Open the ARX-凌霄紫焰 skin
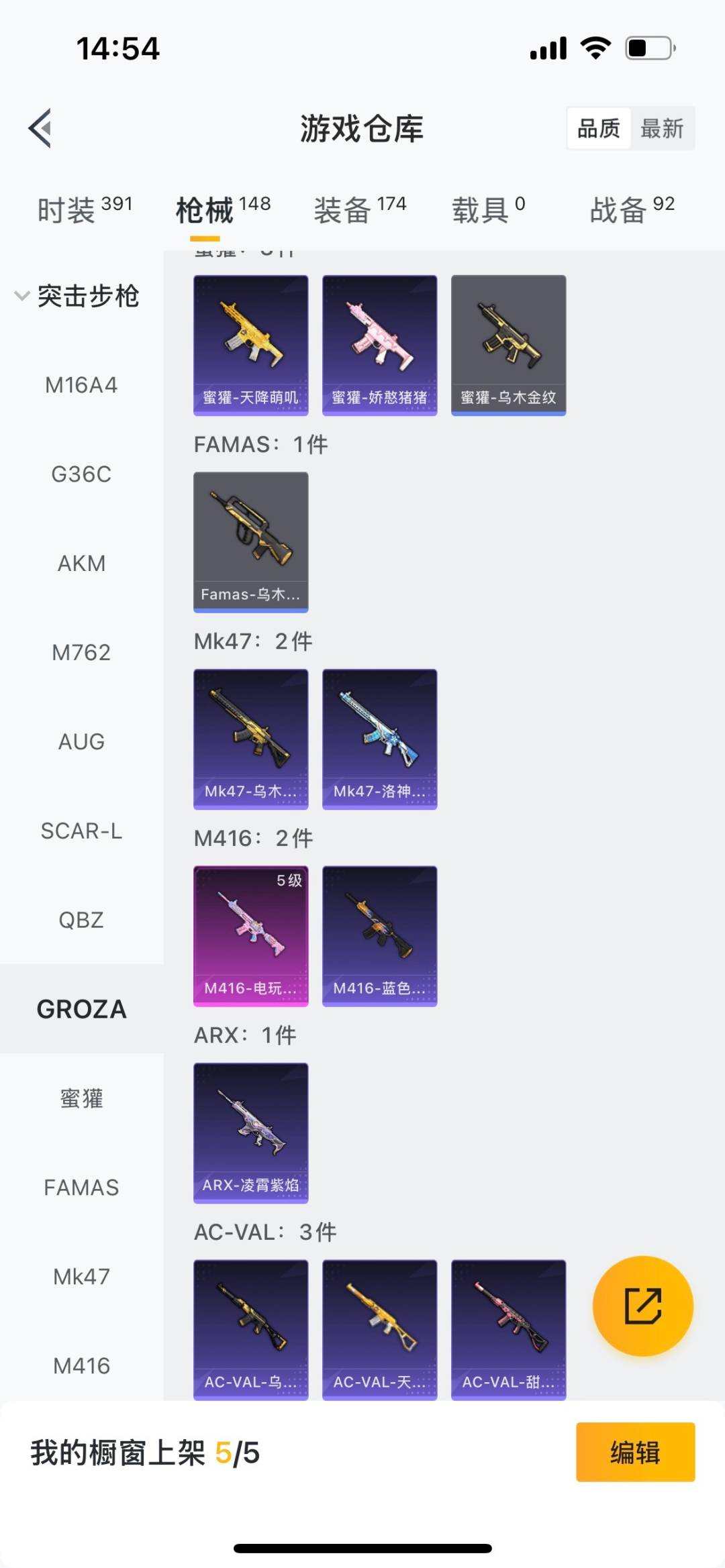Image resolution: width=725 pixels, height=1568 pixels. 251,1133
